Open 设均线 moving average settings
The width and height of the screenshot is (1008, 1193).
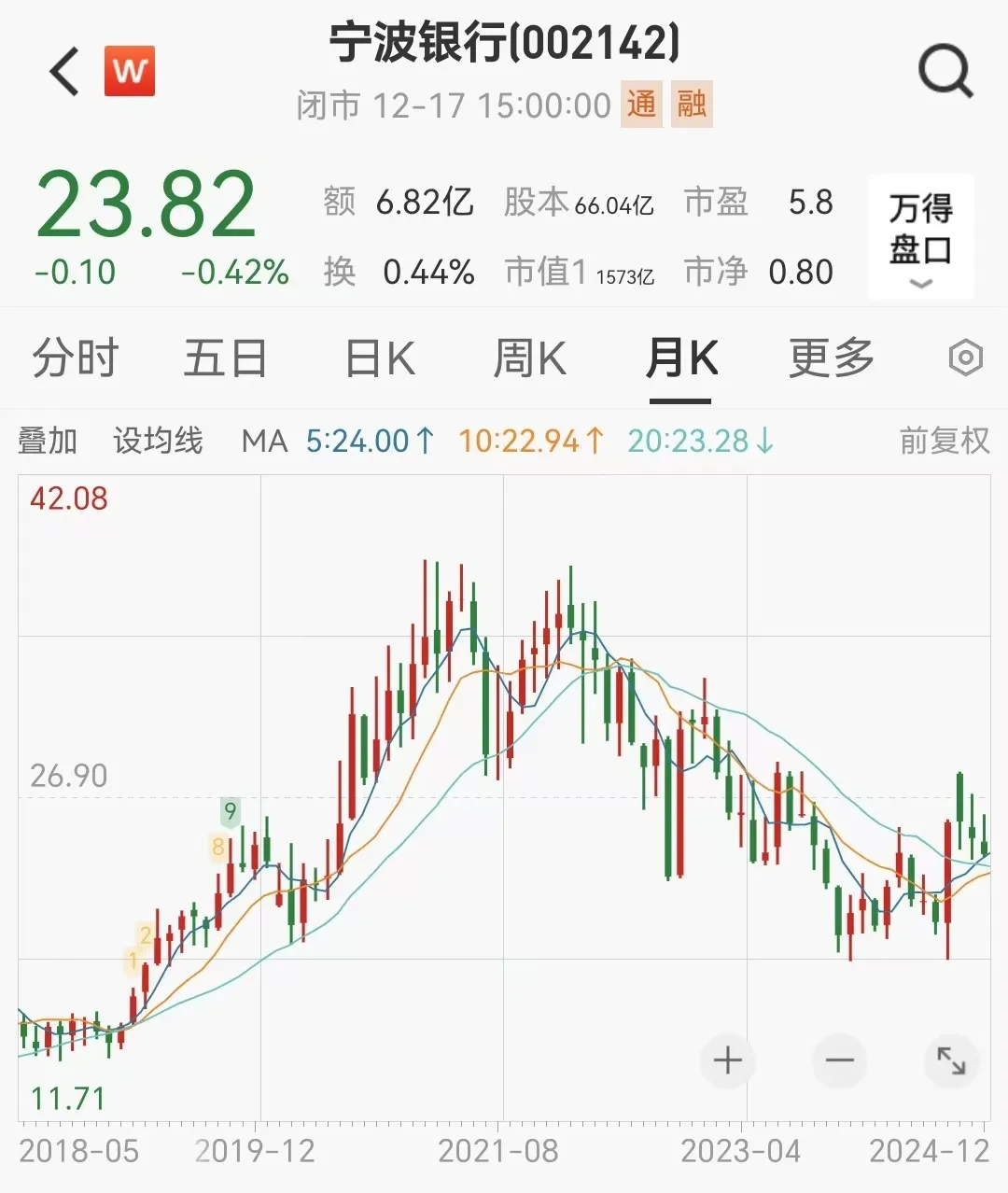click(158, 441)
